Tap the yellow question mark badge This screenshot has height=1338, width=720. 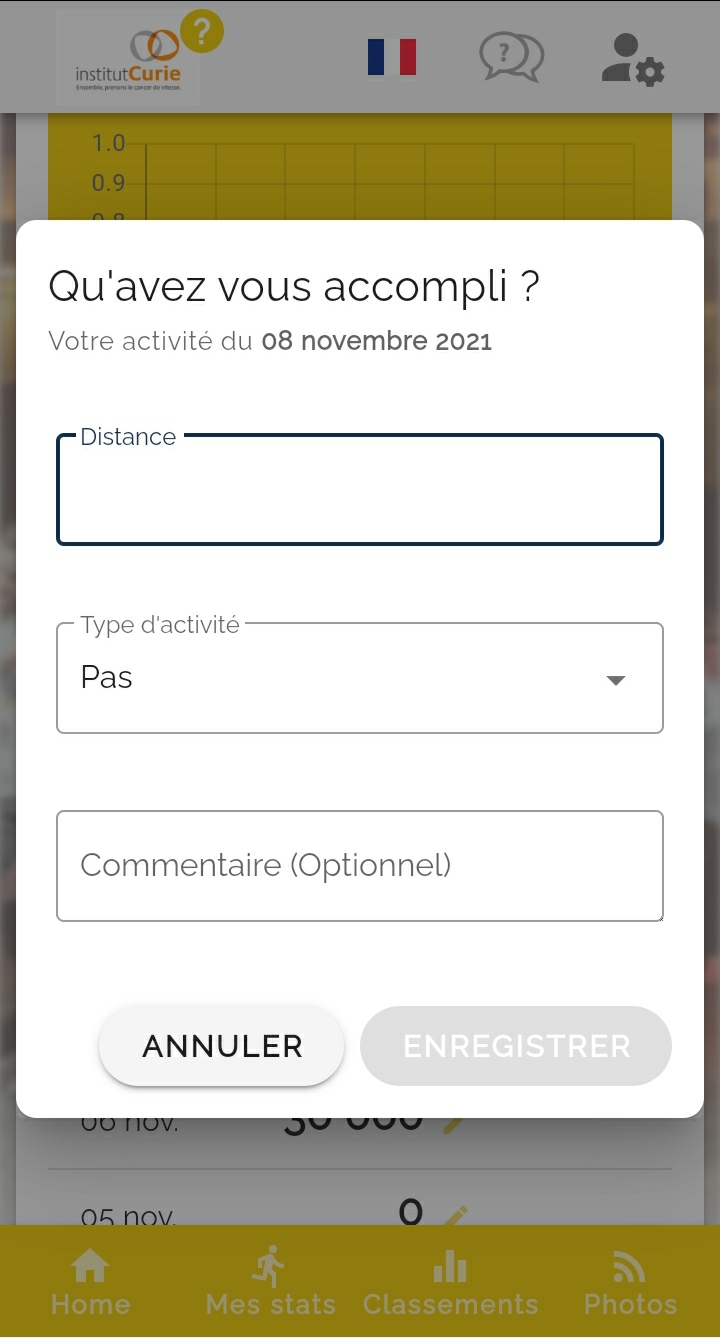pos(202,32)
